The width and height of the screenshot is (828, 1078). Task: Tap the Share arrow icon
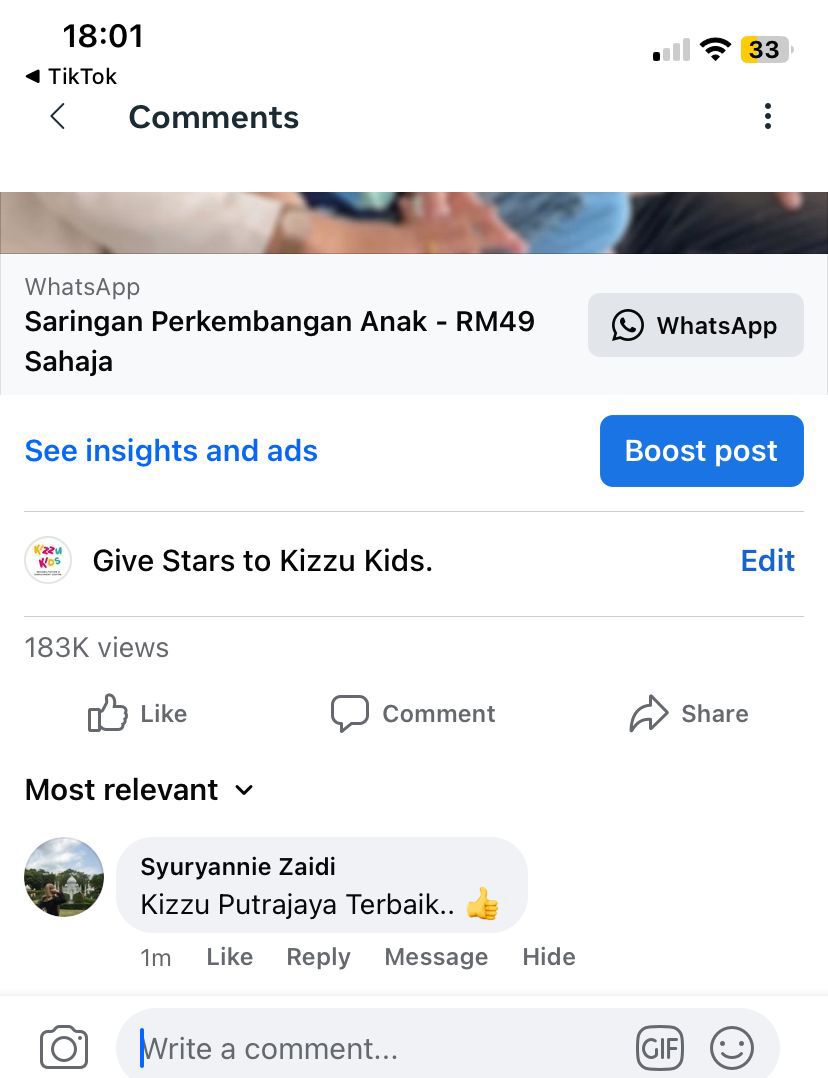650,713
